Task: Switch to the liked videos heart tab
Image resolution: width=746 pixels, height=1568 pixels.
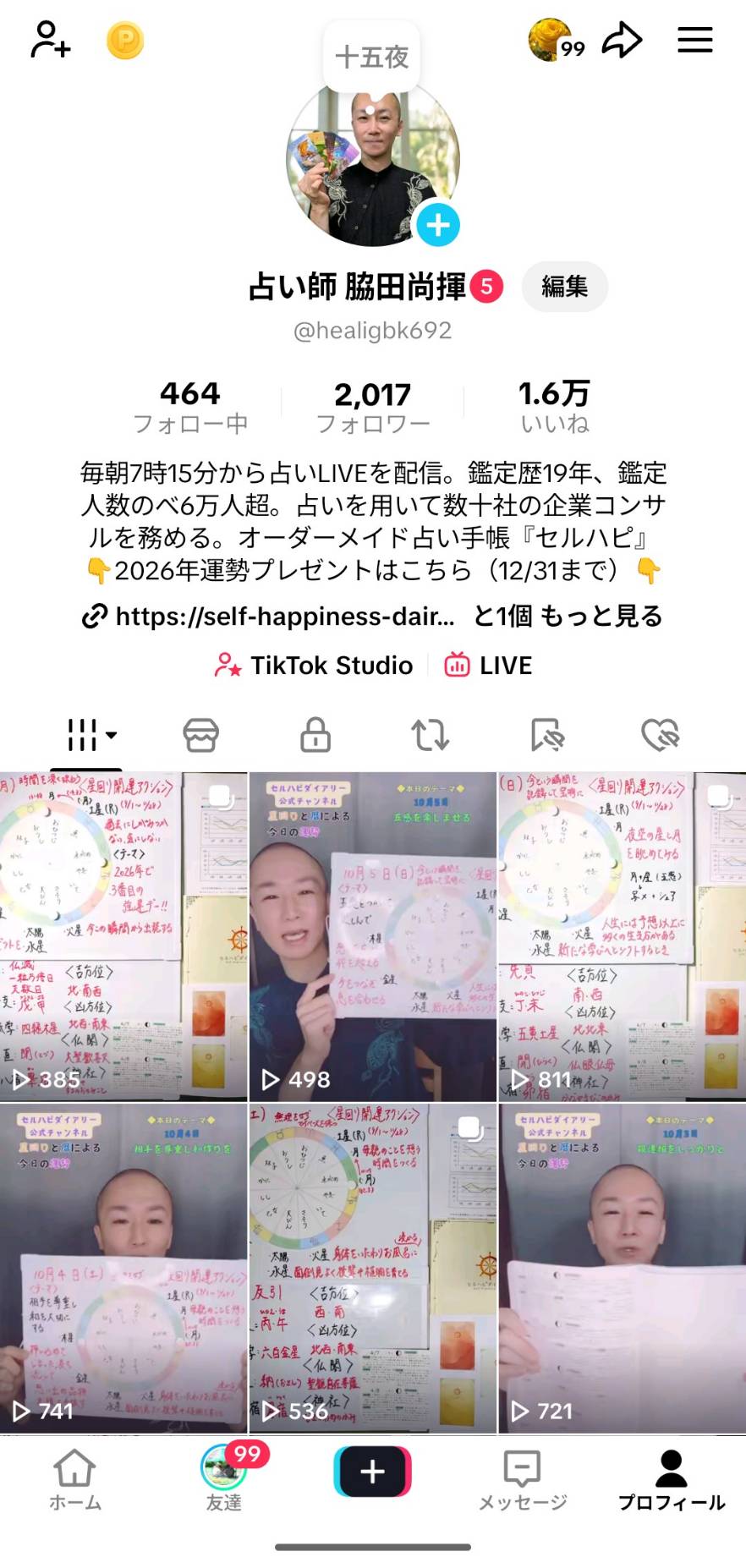Action: [661, 735]
